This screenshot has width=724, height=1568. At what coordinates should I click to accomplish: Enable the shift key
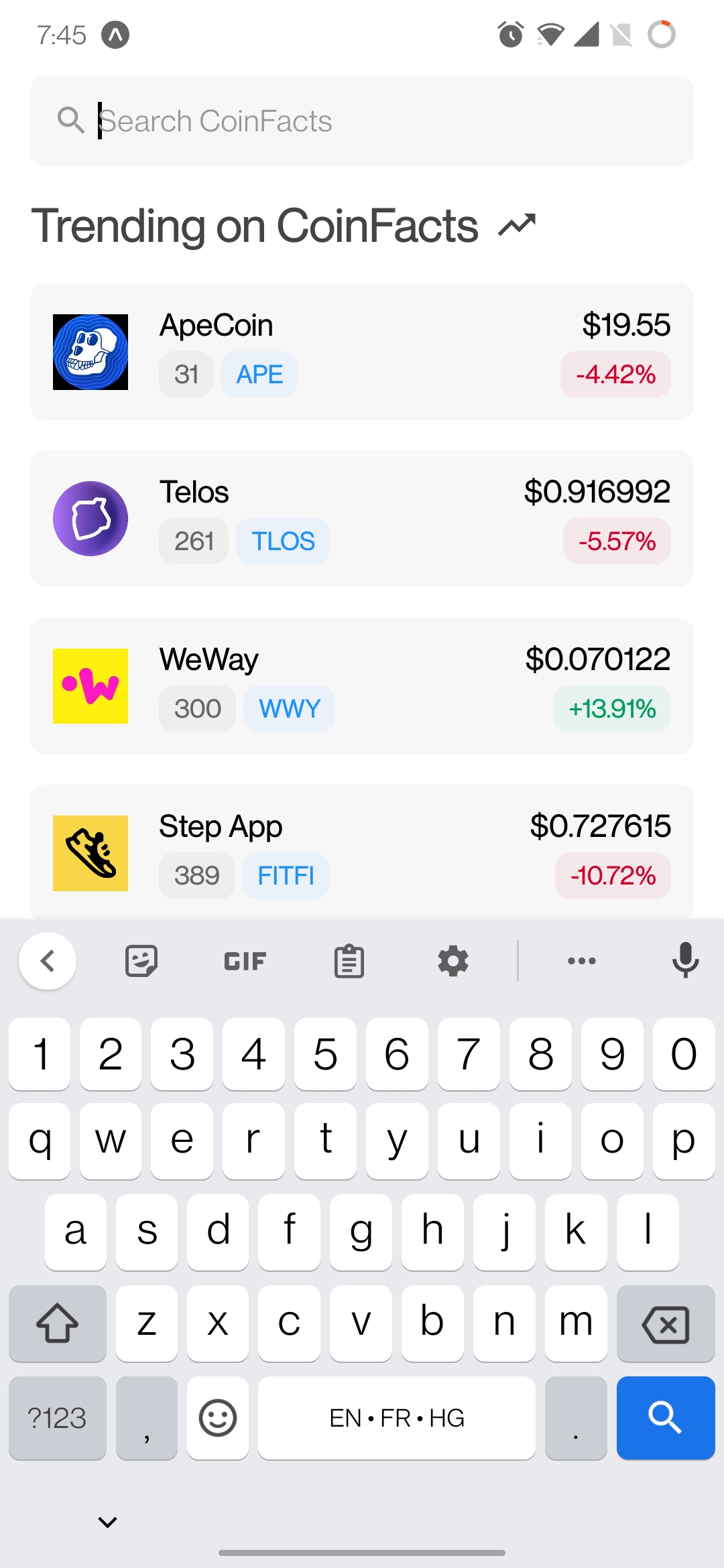click(58, 1324)
